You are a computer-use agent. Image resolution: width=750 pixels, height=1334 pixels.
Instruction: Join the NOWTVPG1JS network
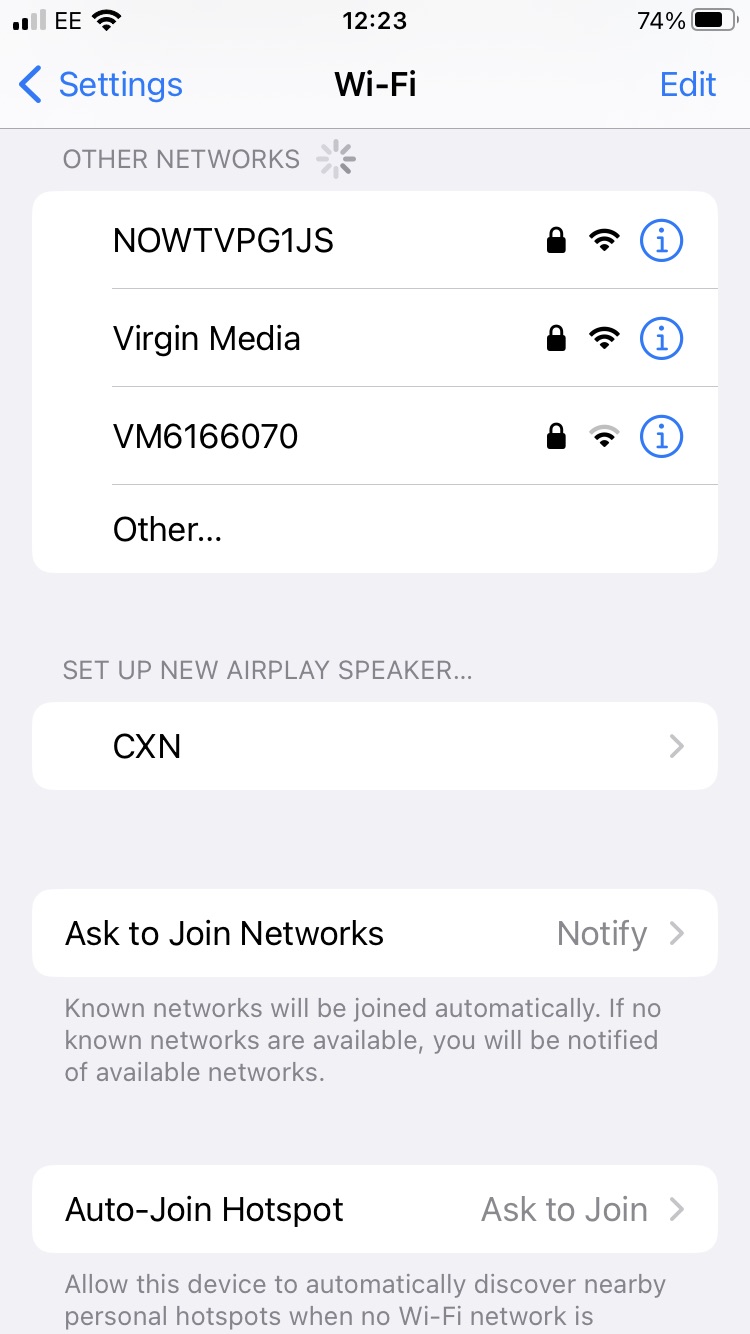pyautogui.click(x=224, y=240)
